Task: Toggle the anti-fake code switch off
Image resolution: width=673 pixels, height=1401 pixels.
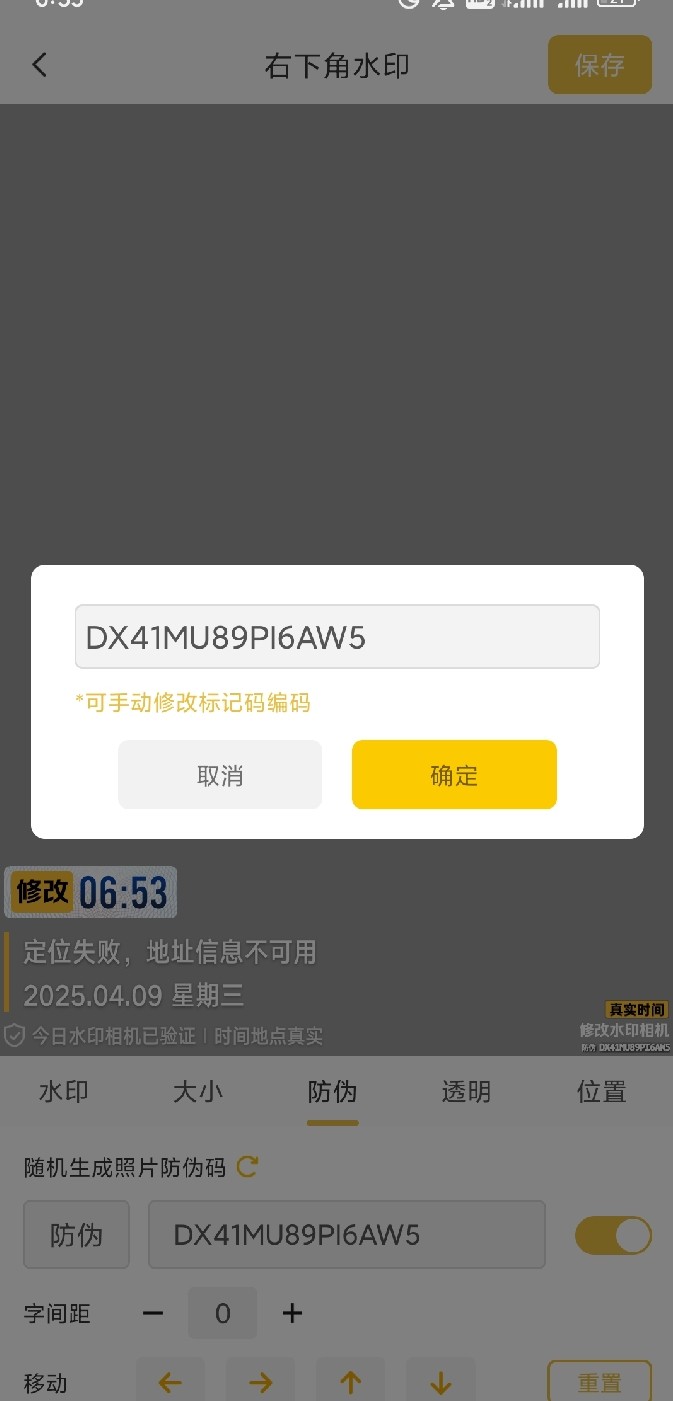Action: point(612,1235)
